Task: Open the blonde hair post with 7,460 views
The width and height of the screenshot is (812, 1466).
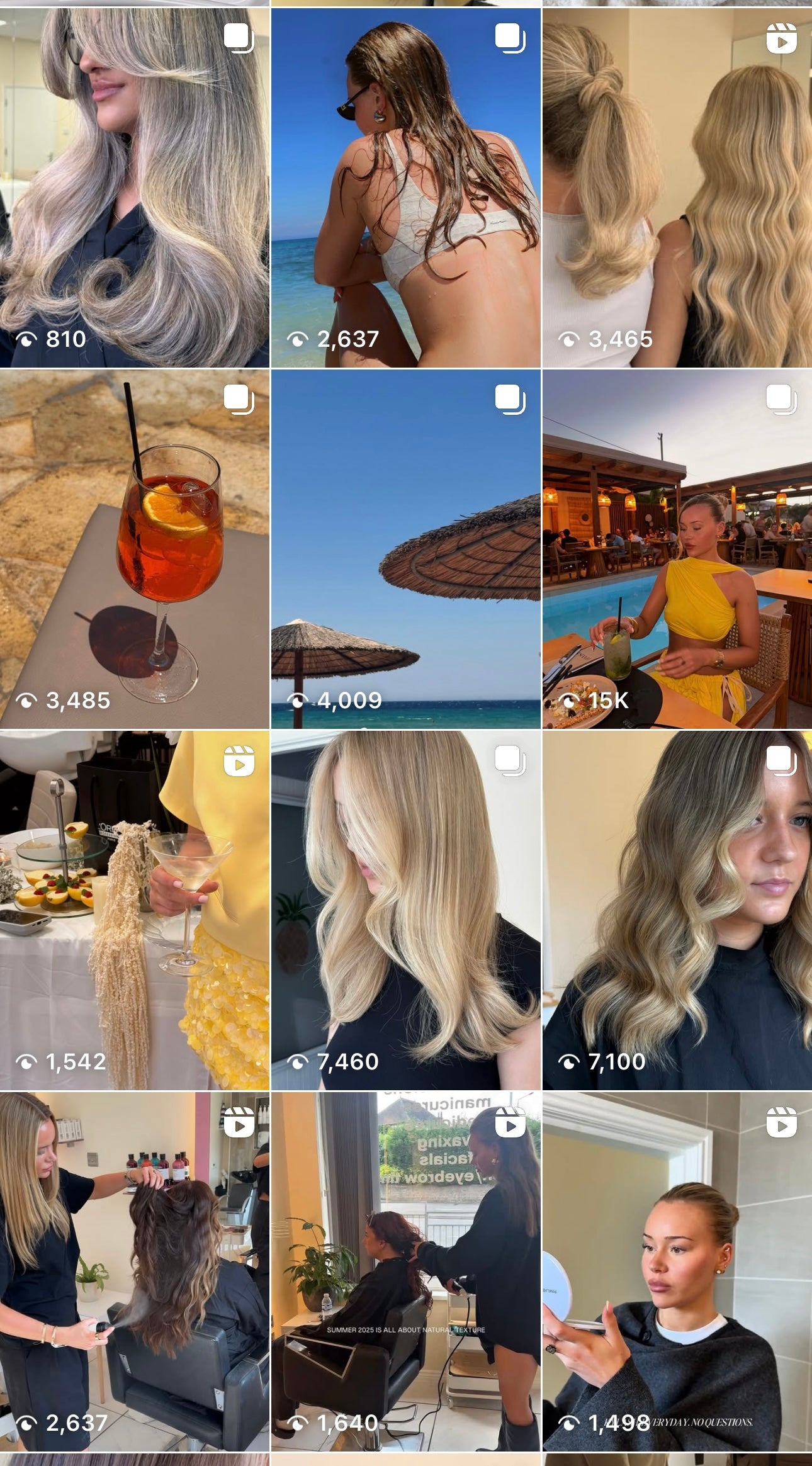Action: pyautogui.click(x=405, y=910)
